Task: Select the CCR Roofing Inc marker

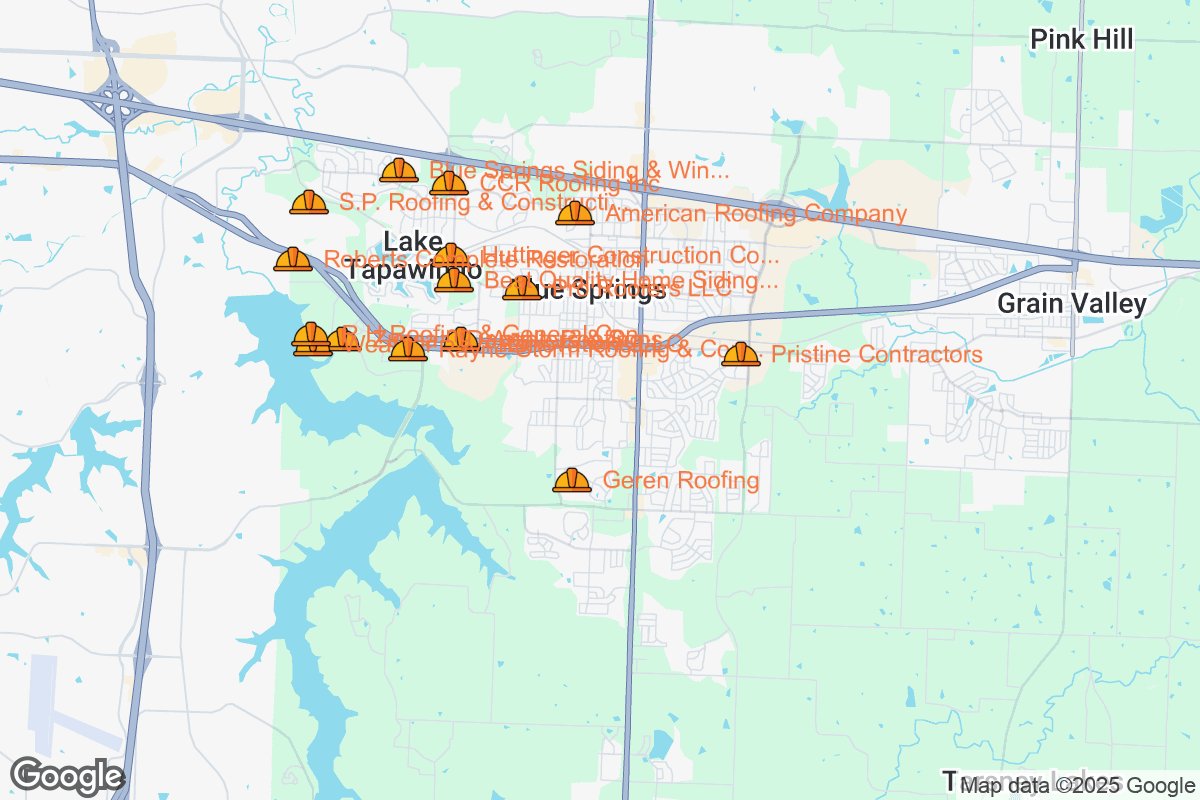Action: tap(448, 183)
